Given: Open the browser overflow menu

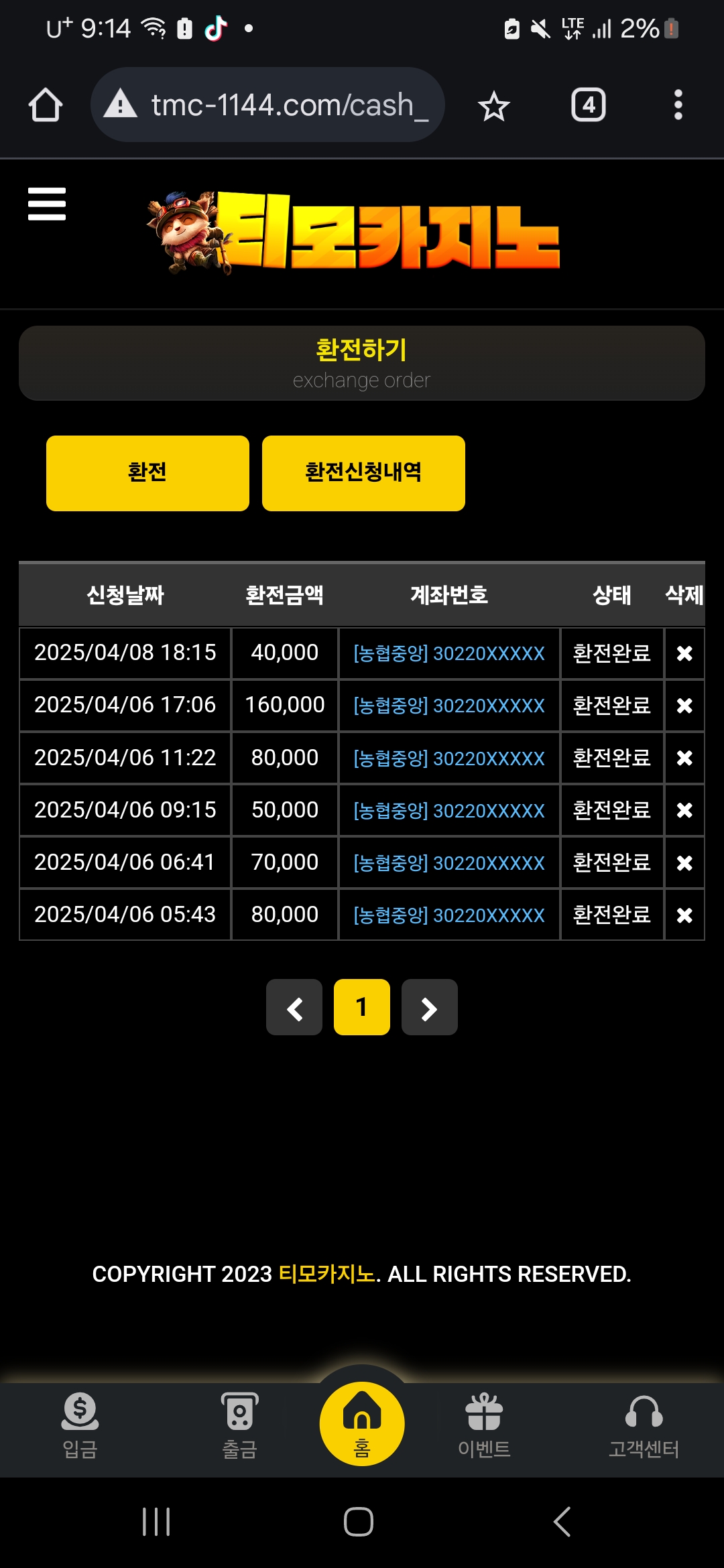Looking at the screenshot, I should point(678,105).
